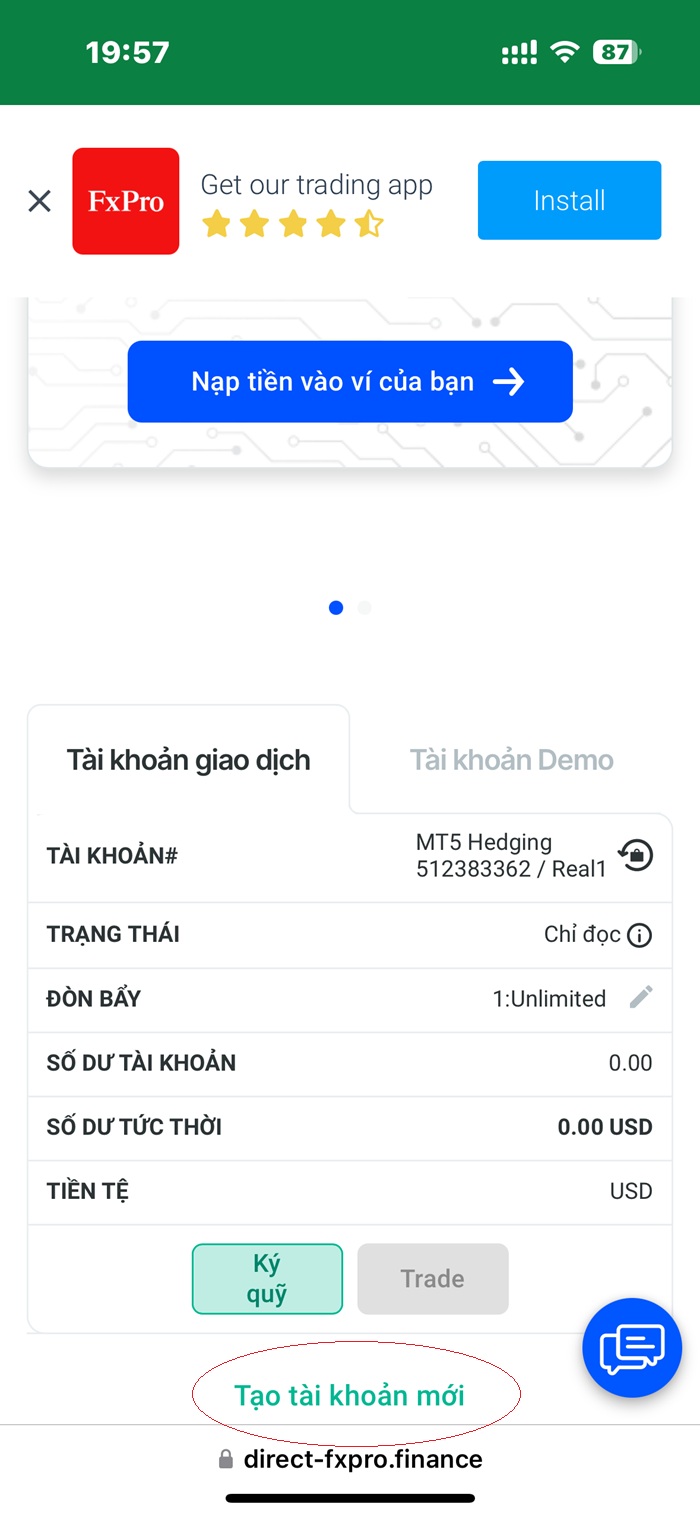Tap the Ký quỹ button

coord(267,1278)
